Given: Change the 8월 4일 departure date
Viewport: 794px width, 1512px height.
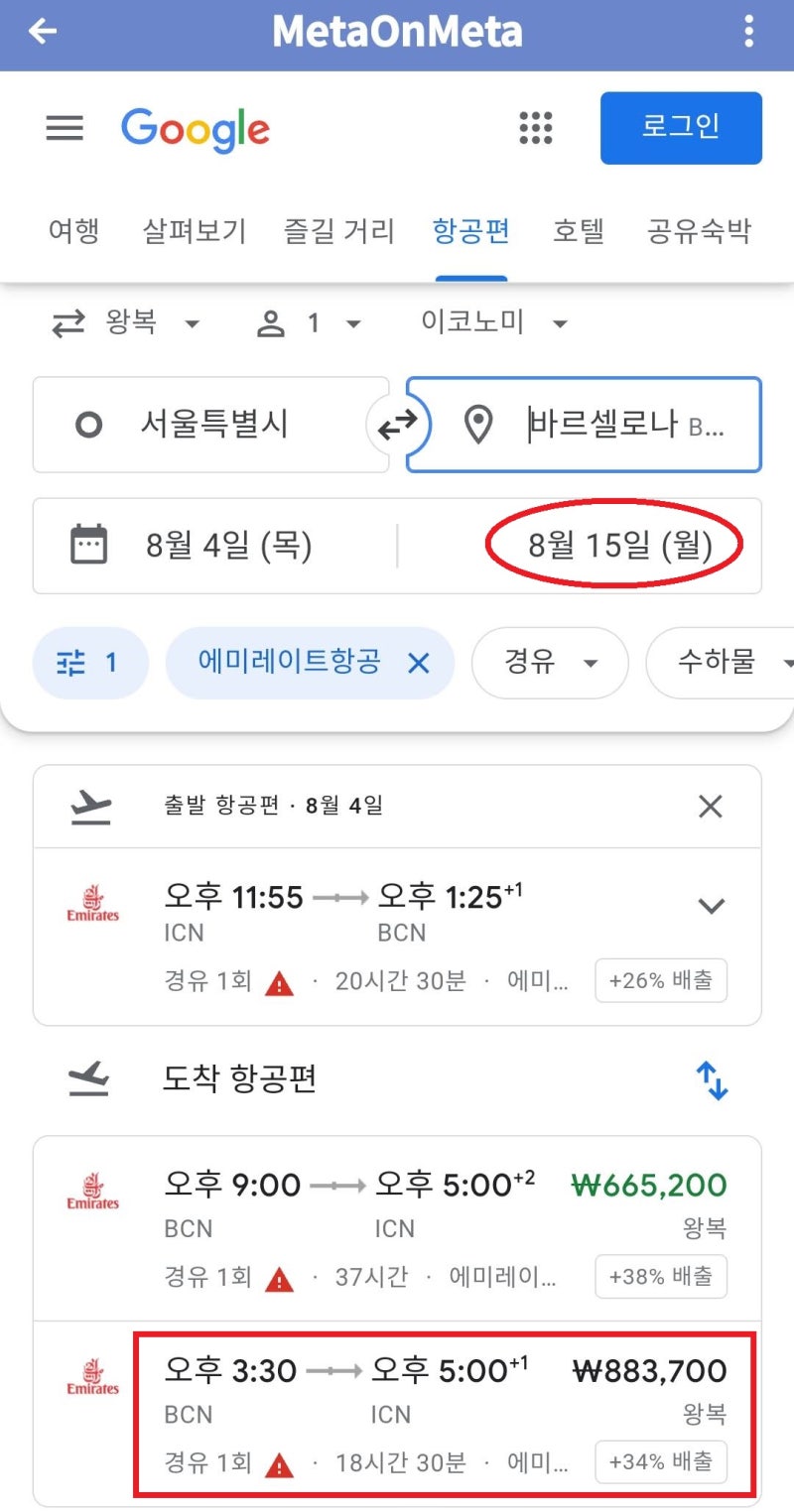Looking at the screenshot, I should [x=214, y=546].
